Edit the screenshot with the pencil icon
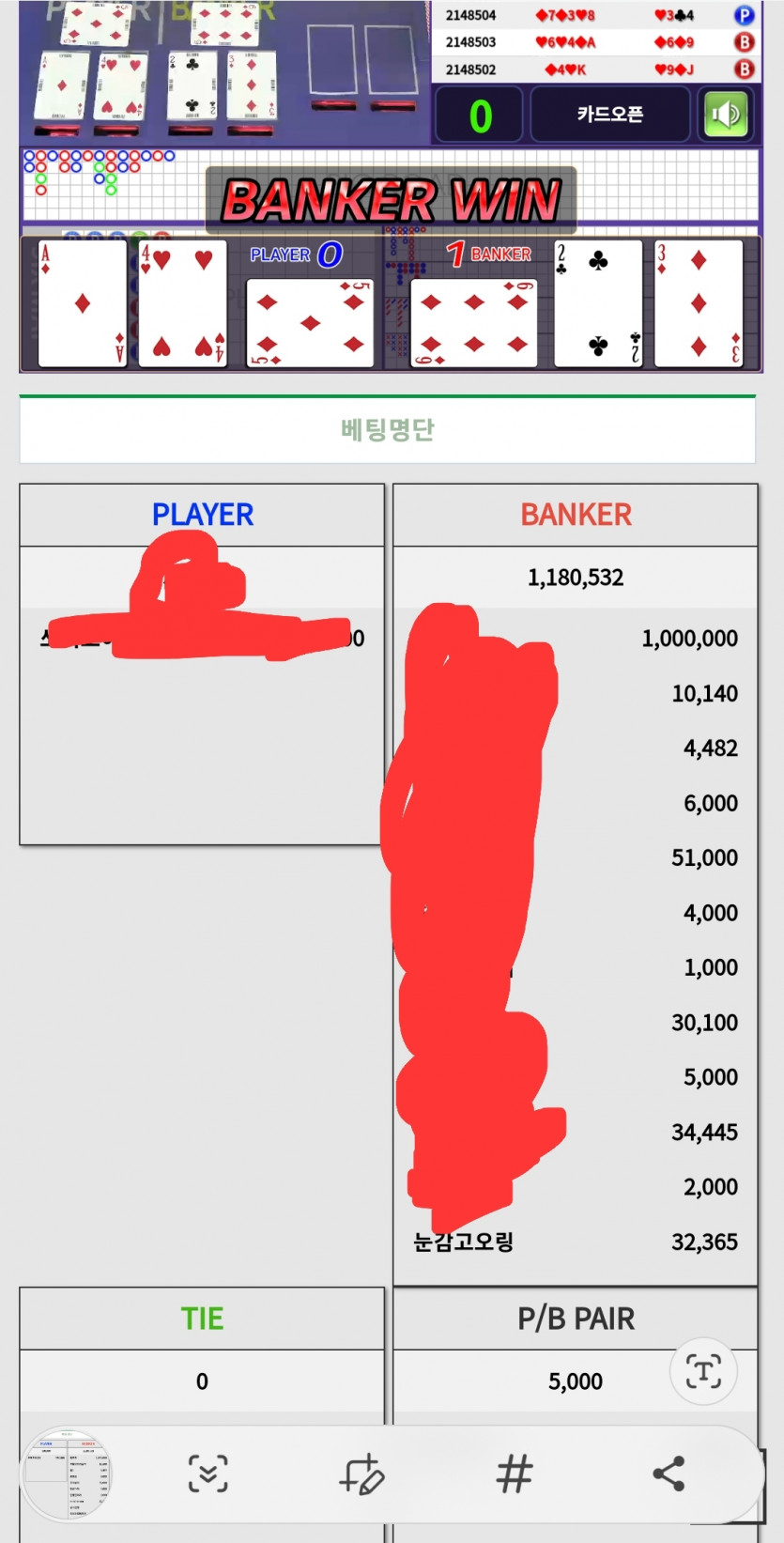Viewport: 784px width, 1543px height. click(x=361, y=1474)
